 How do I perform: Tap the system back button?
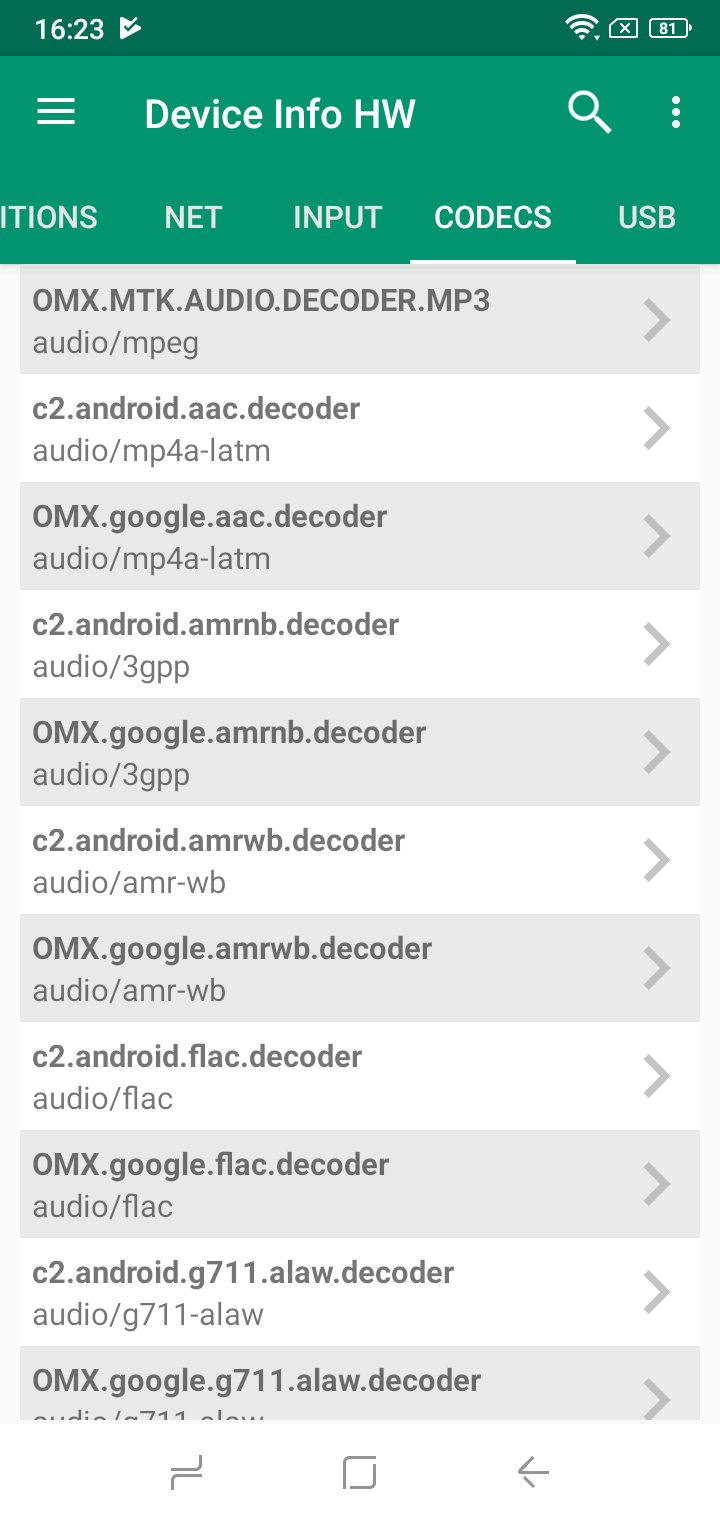click(533, 1472)
